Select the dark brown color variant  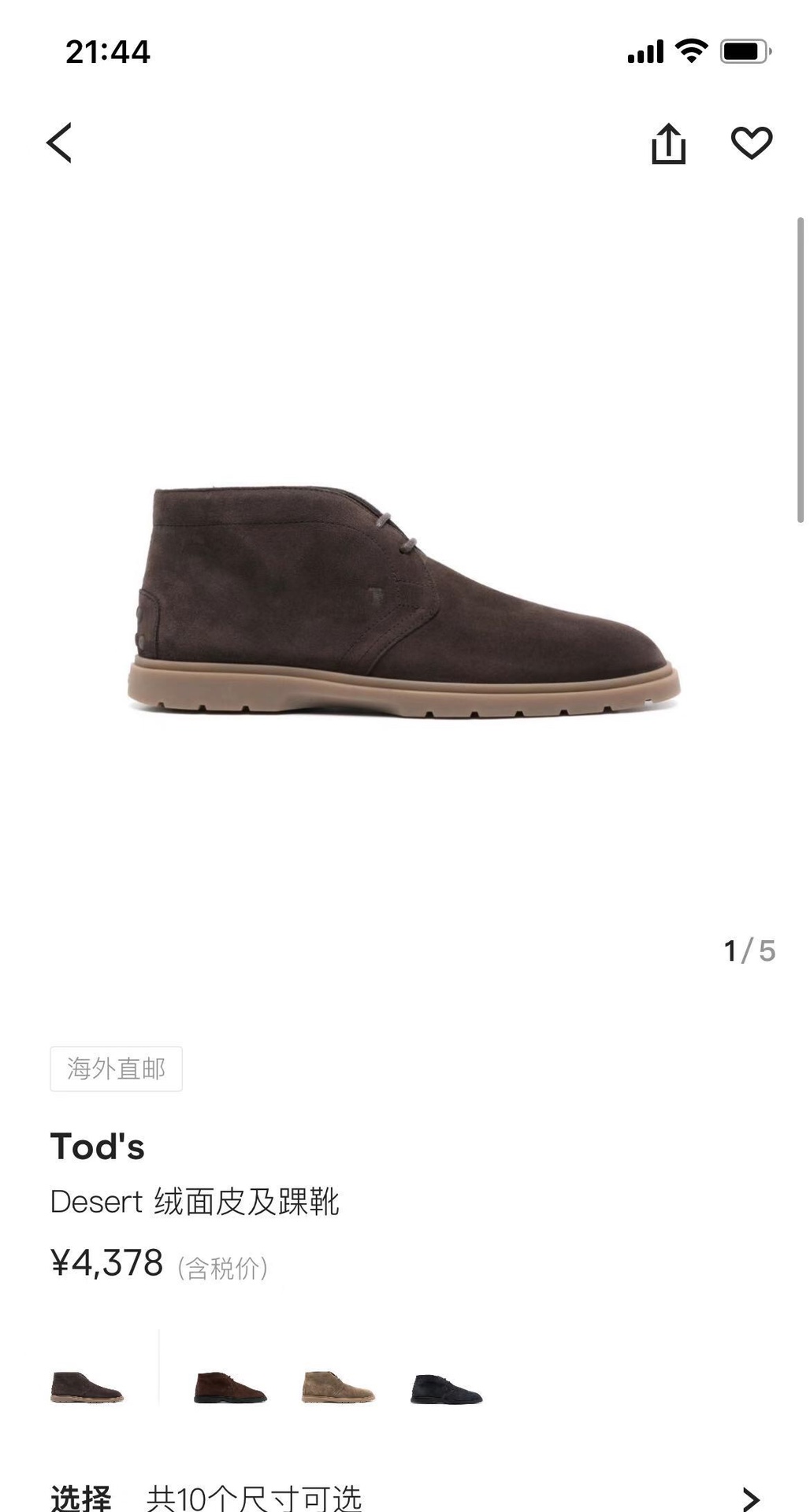(x=87, y=1387)
